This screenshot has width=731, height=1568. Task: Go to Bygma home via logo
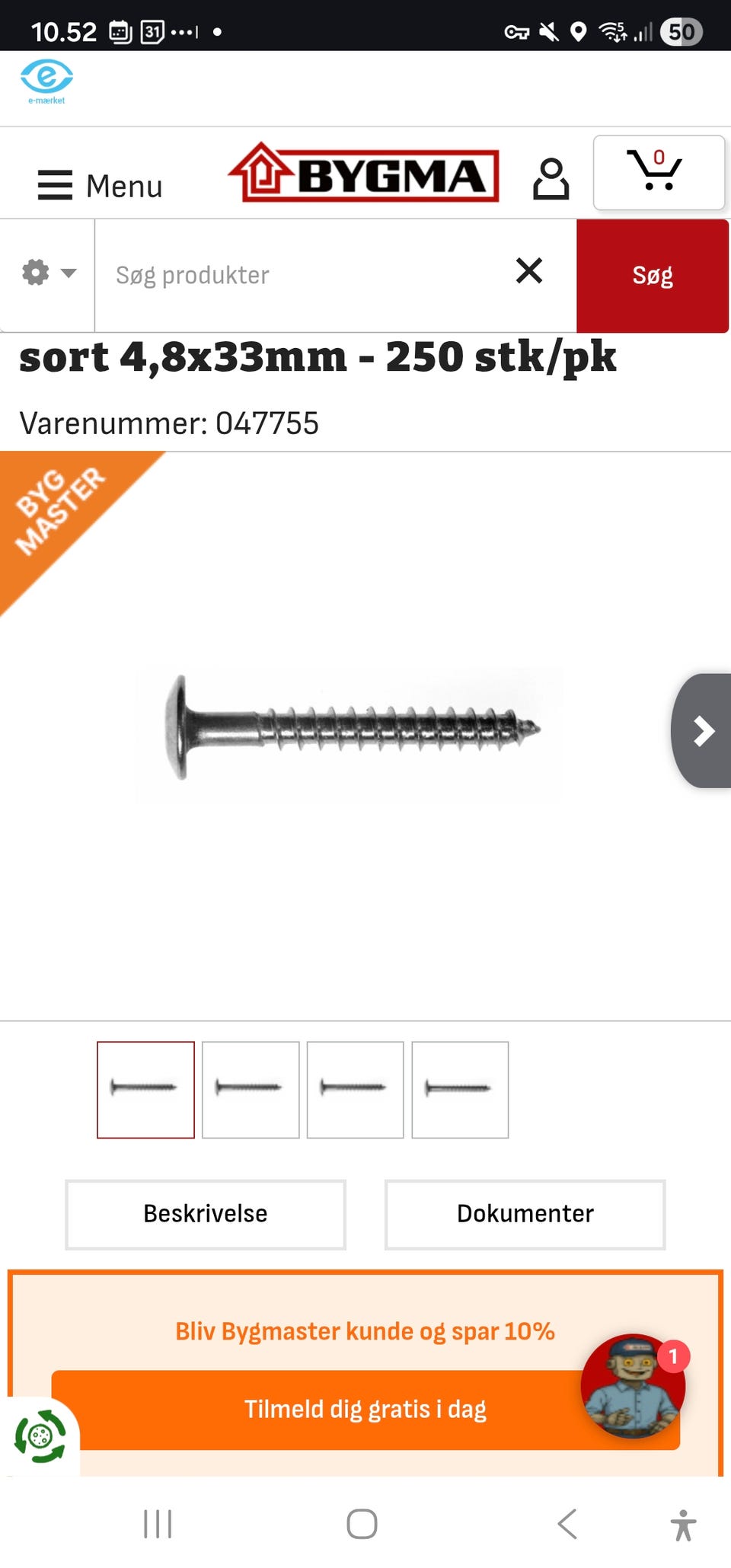tap(364, 174)
